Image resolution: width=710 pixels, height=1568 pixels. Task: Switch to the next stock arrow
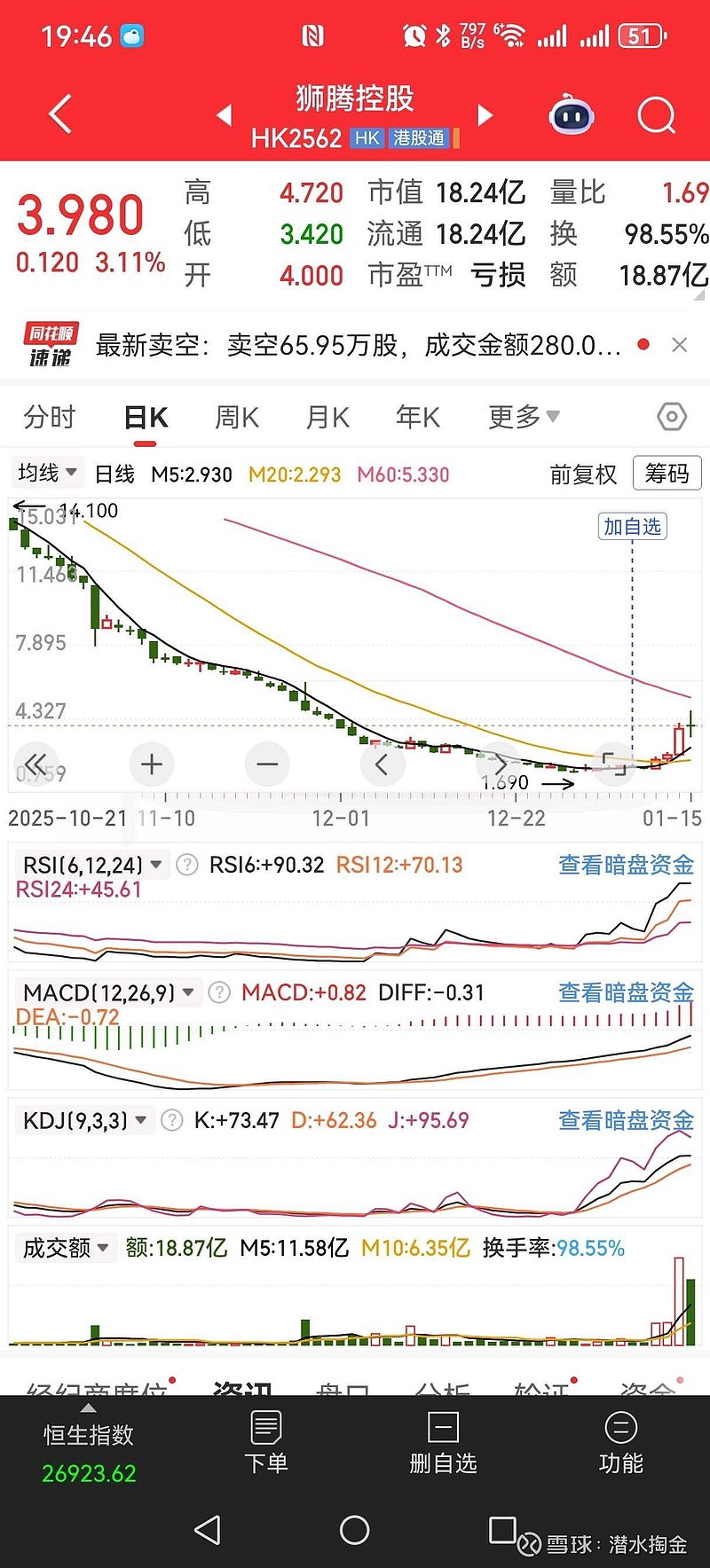point(485,115)
